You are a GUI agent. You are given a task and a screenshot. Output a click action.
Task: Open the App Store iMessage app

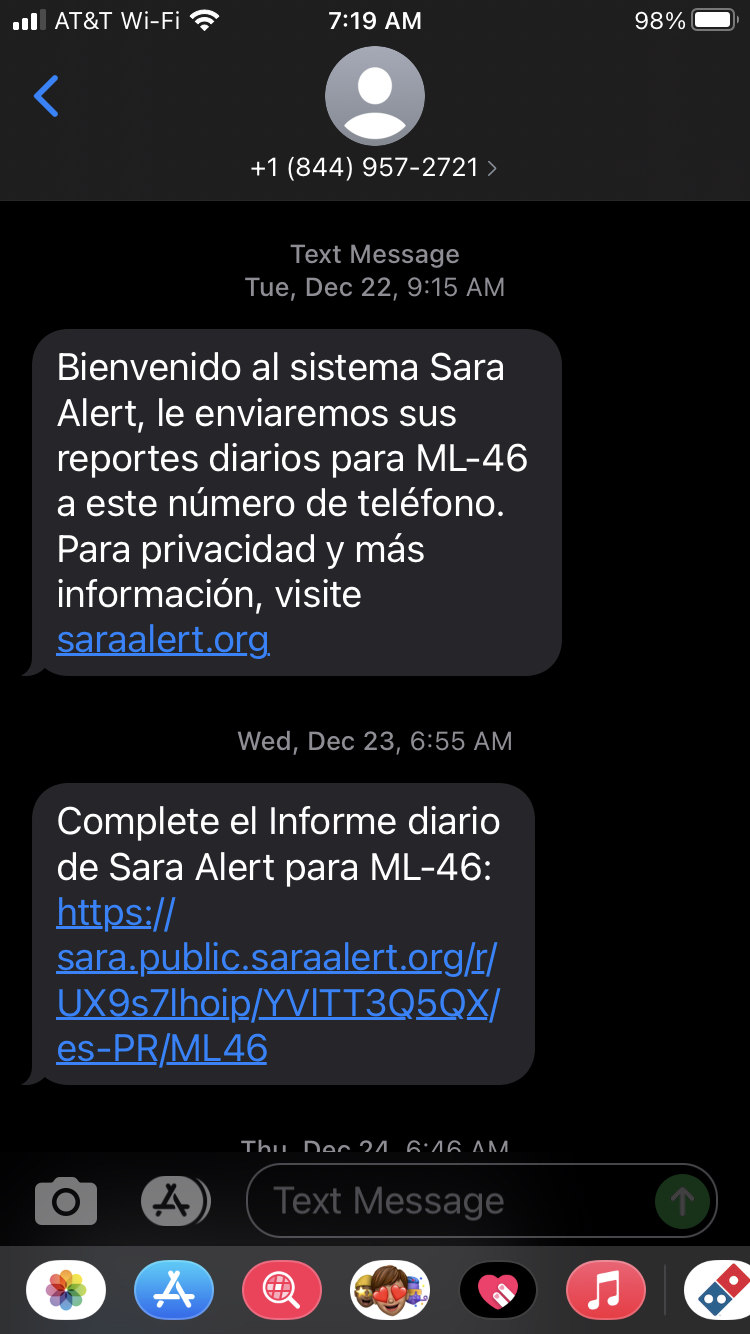(174, 1291)
